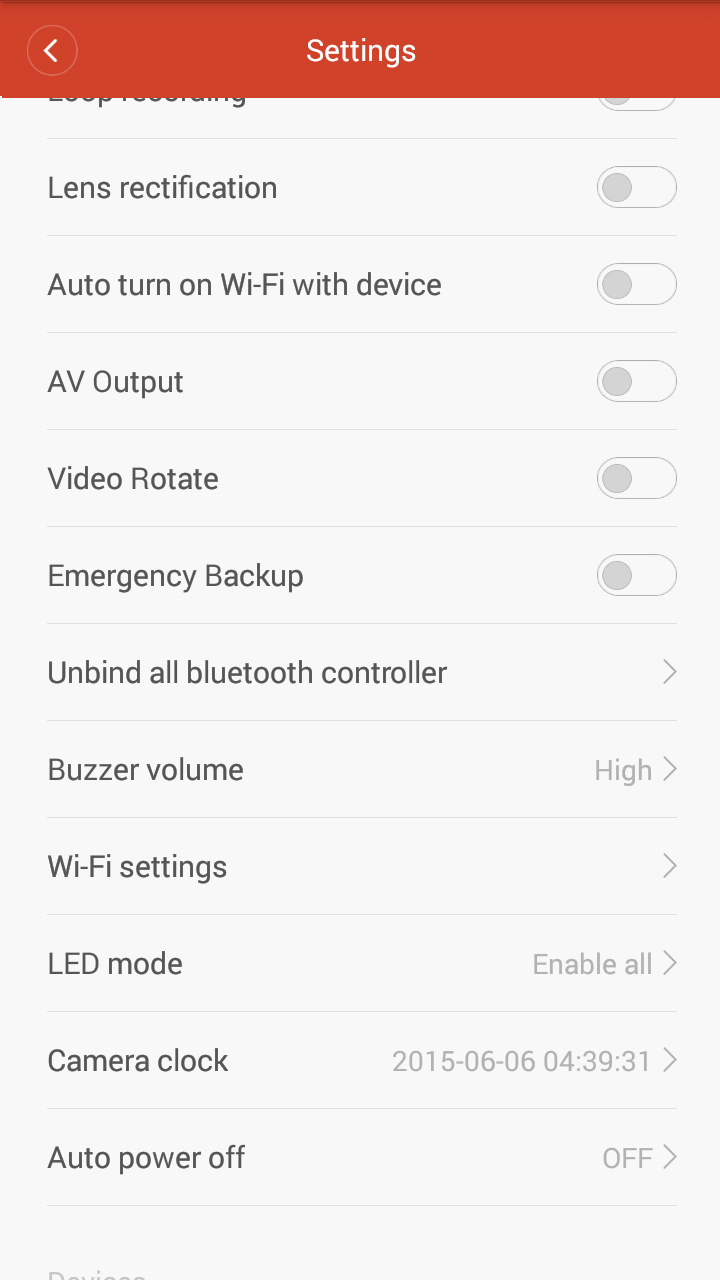Enable the Video Rotate toggle
The width and height of the screenshot is (720, 1280).
[636, 479]
